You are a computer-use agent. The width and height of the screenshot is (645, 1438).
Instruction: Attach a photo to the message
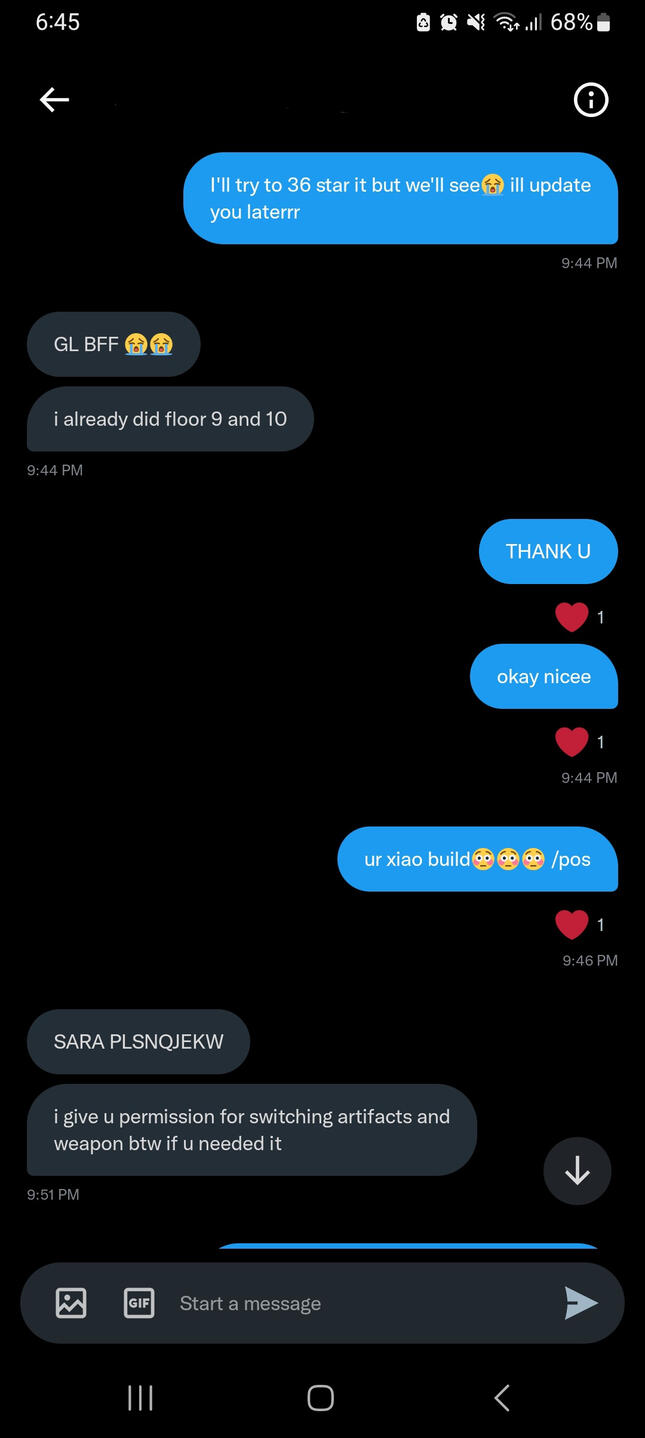click(x=71, y=1303)
